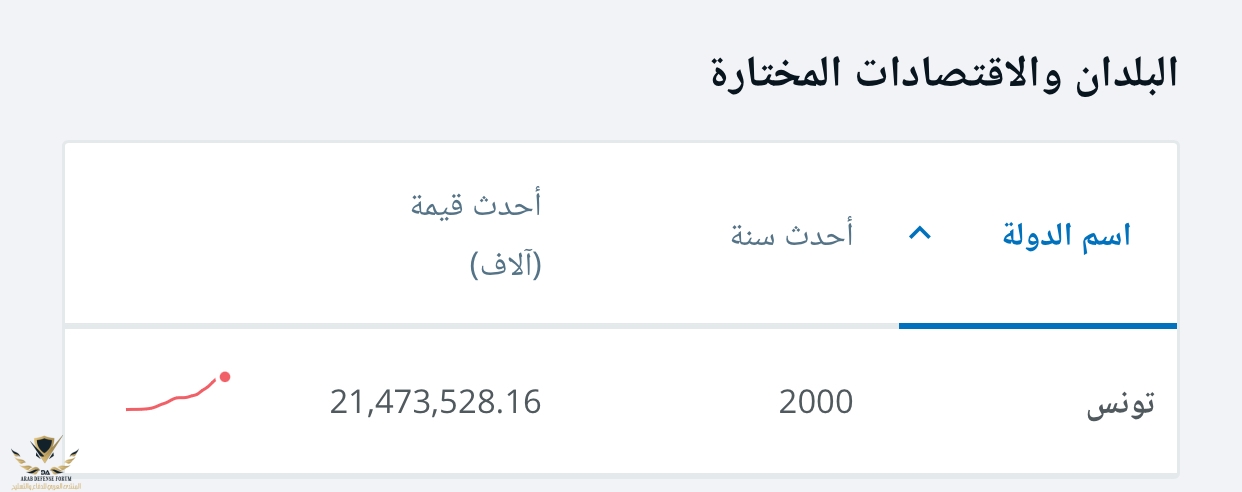Sort table by أحدث سنة column
Viewport: 1242px width, 492px height.
click(x=790, y=236)
